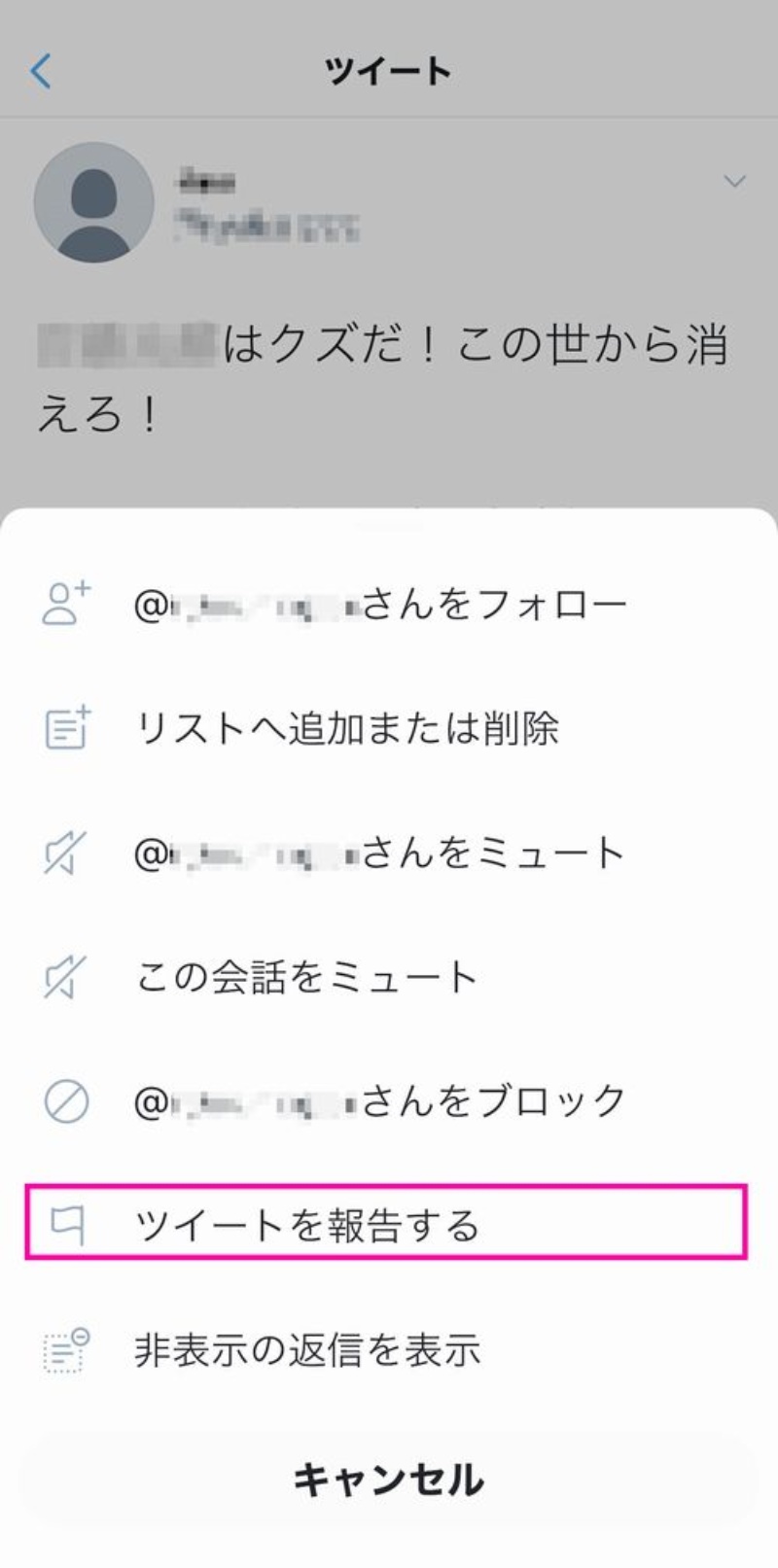Open リストへ追加または削除
This screenshot has width=778, height=1568.
click(346, 728)
